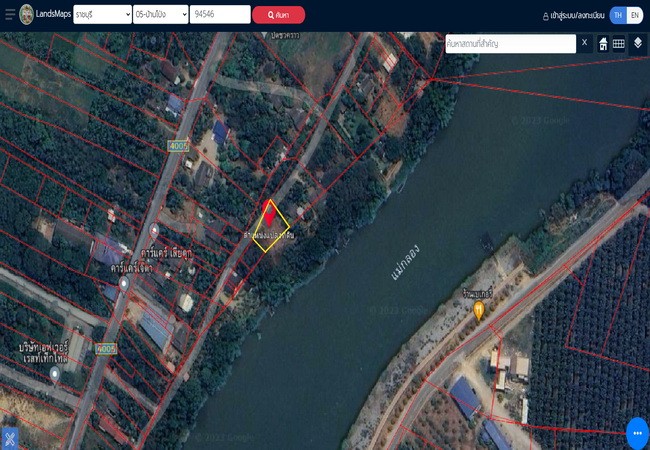Open the blue more options button
The height and width of the screenshot is (450, 650).
click(637, 433)
